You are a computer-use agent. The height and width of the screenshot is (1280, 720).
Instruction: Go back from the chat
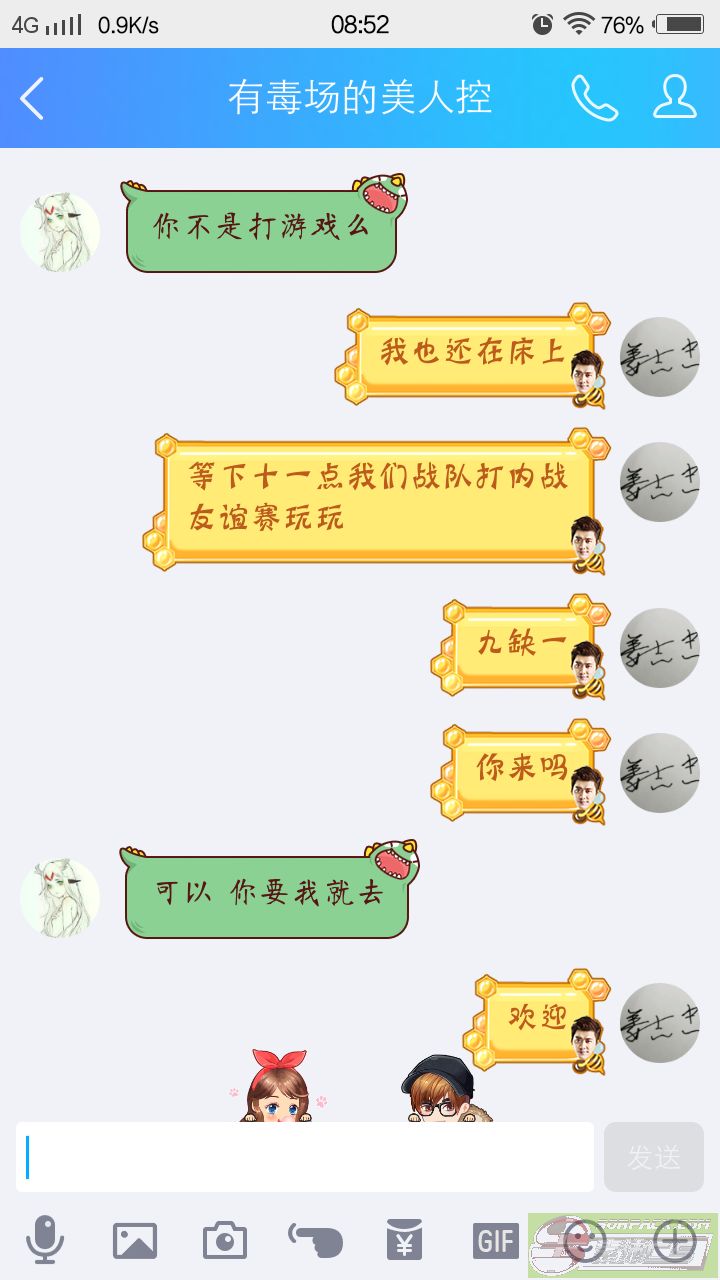tap(32, 98)
